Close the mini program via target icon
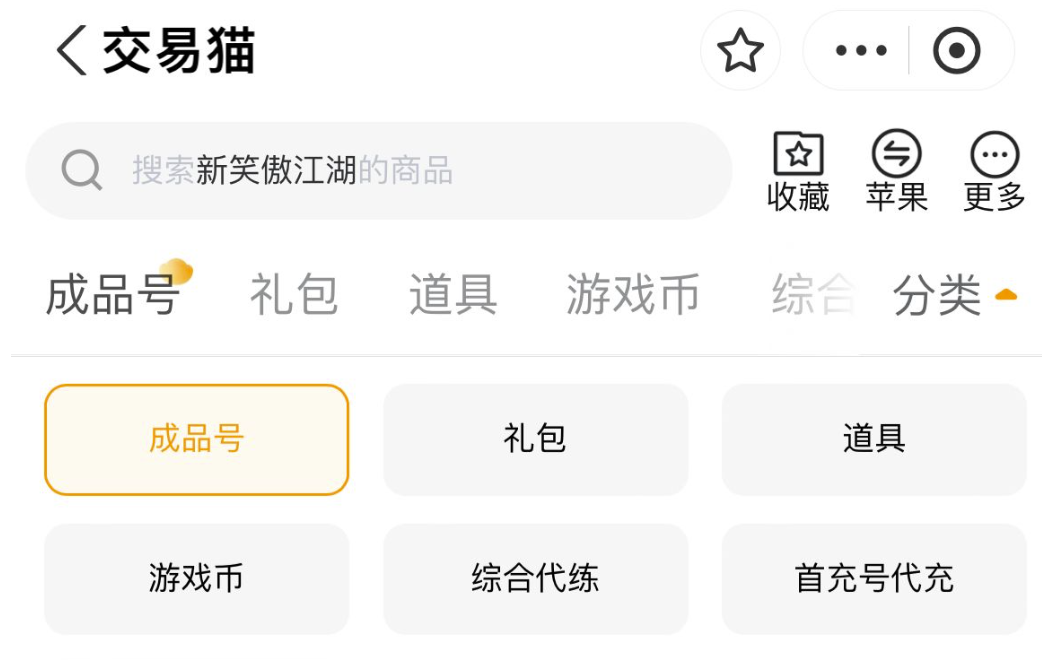1042x660 pixels. point(957,51)
